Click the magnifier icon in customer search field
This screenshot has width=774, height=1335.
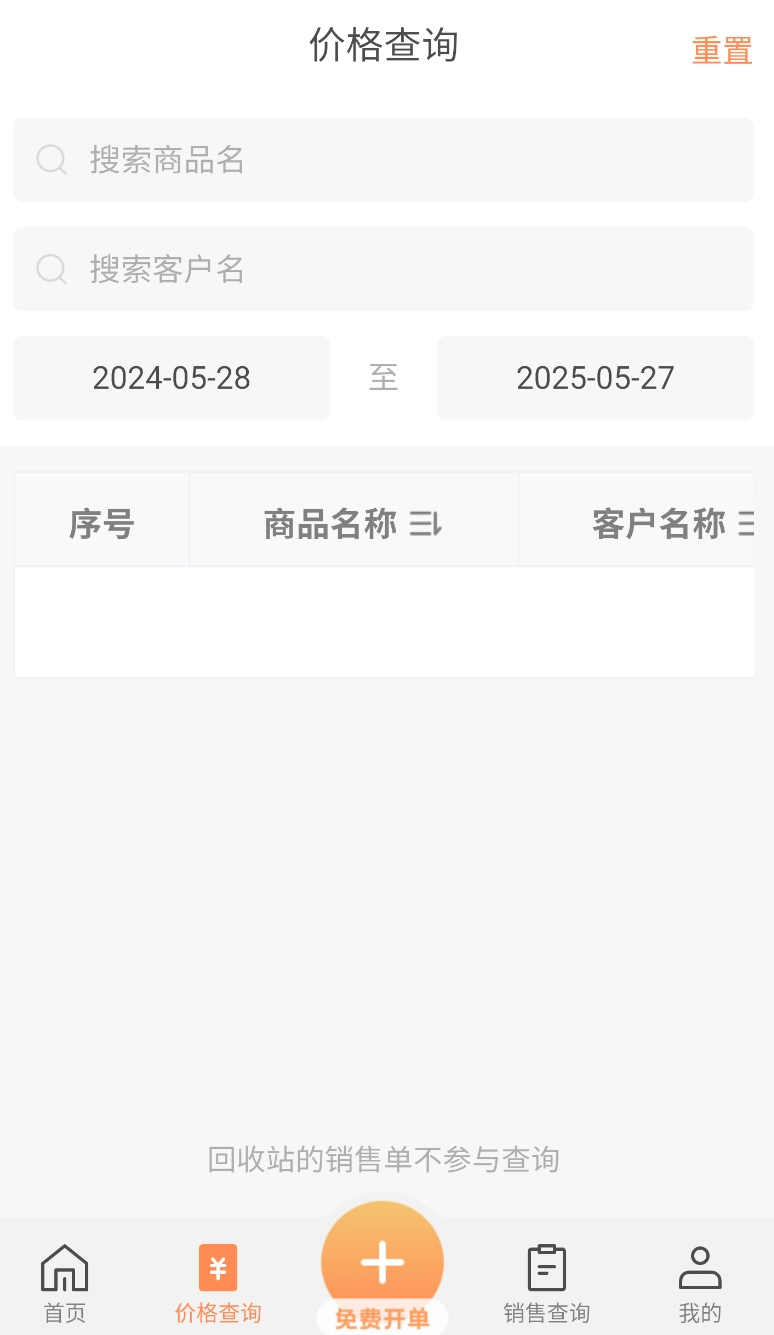coord(51,269)
